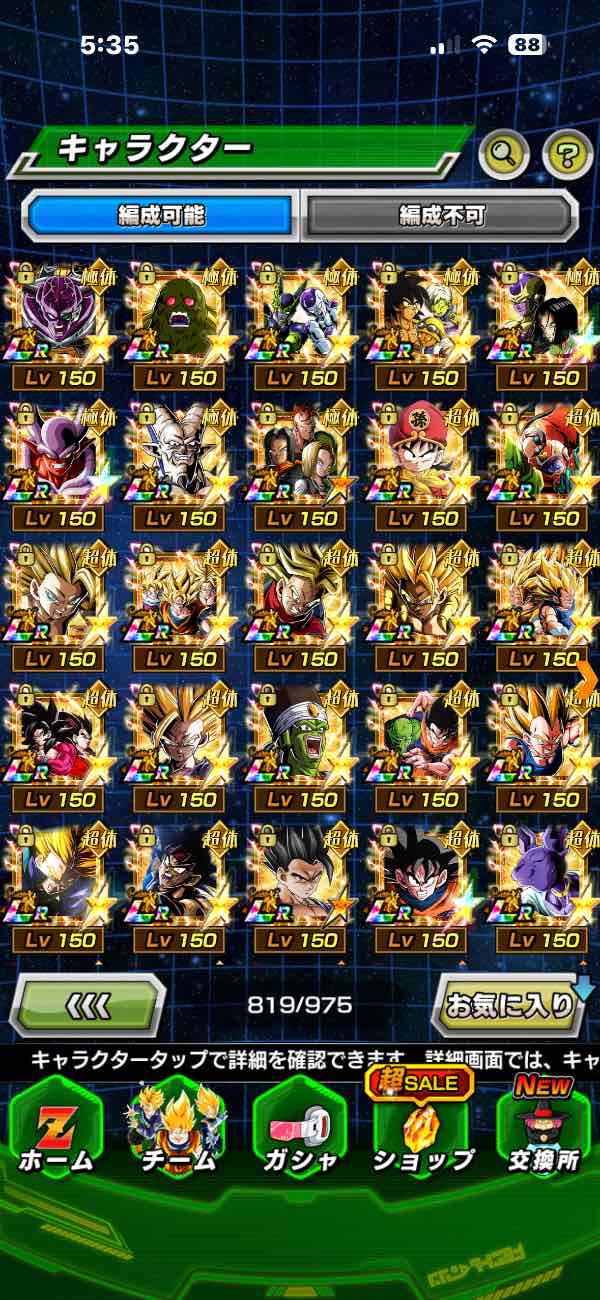This screenshot has height=1300, width=600.
Task: Go back with the green triple-arrow button
Action: [x=87, y=1005]
